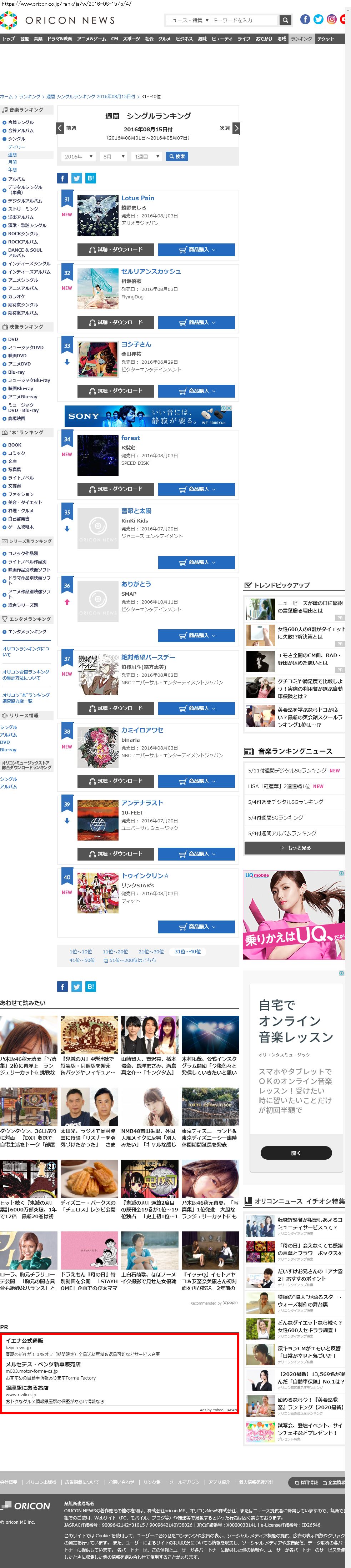351x1568 pixels.
Task: Tap 開く on the online music lesson ad
Action: pos(296,1152)
